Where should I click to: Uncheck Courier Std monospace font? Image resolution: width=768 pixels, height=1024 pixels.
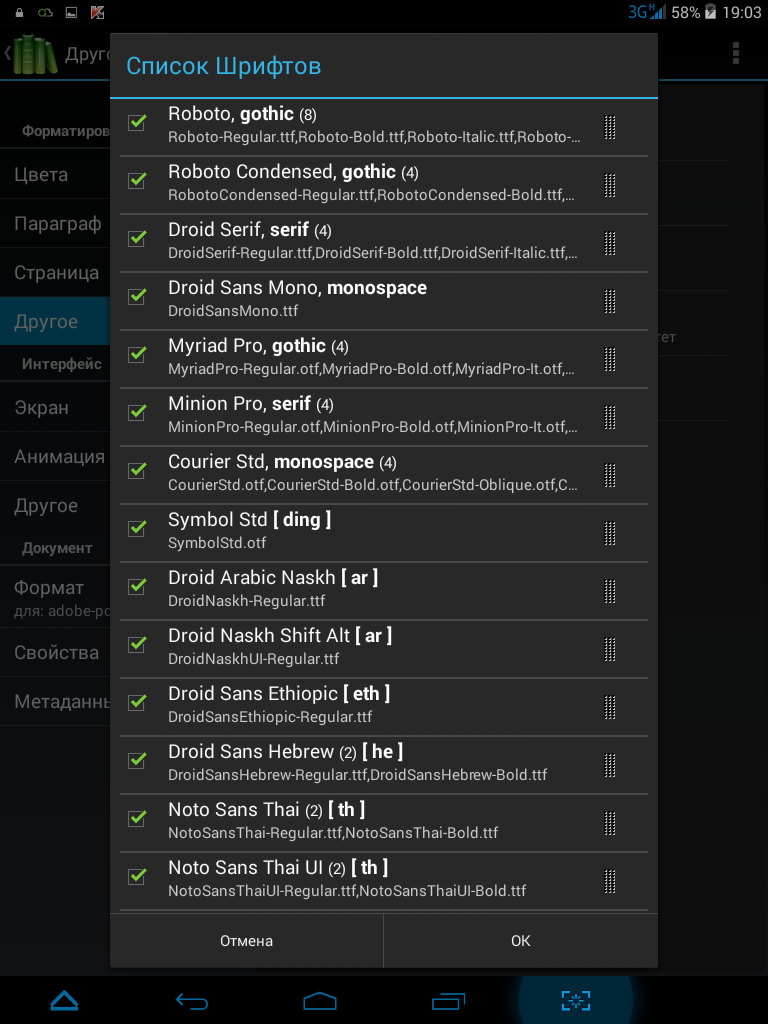[137, 471]
